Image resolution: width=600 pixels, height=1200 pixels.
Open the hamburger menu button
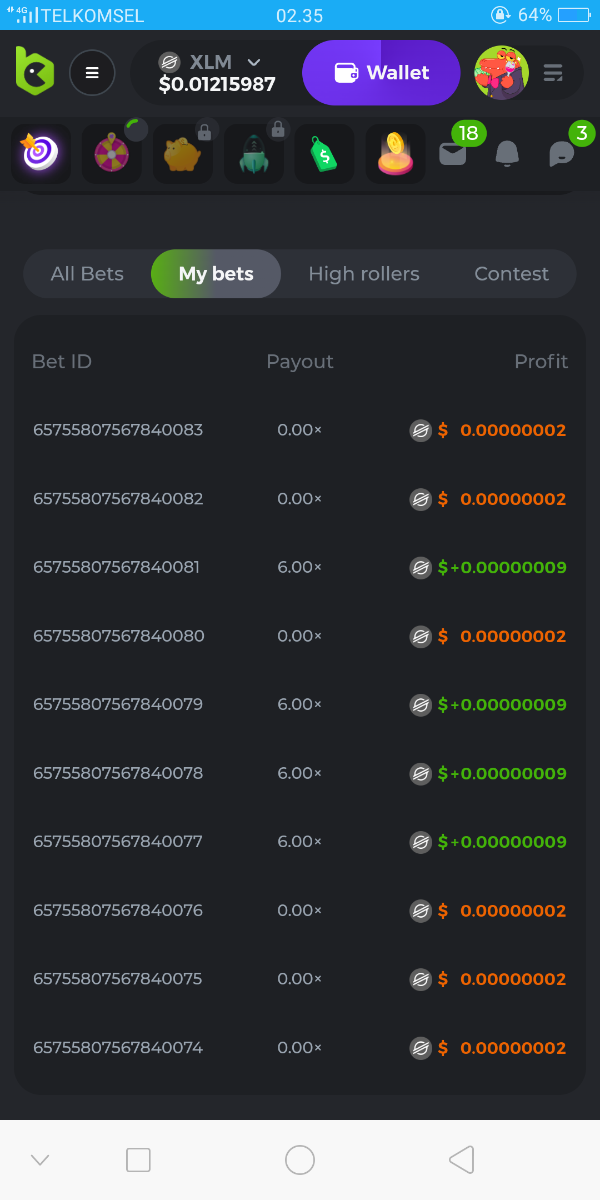point(92,73)
